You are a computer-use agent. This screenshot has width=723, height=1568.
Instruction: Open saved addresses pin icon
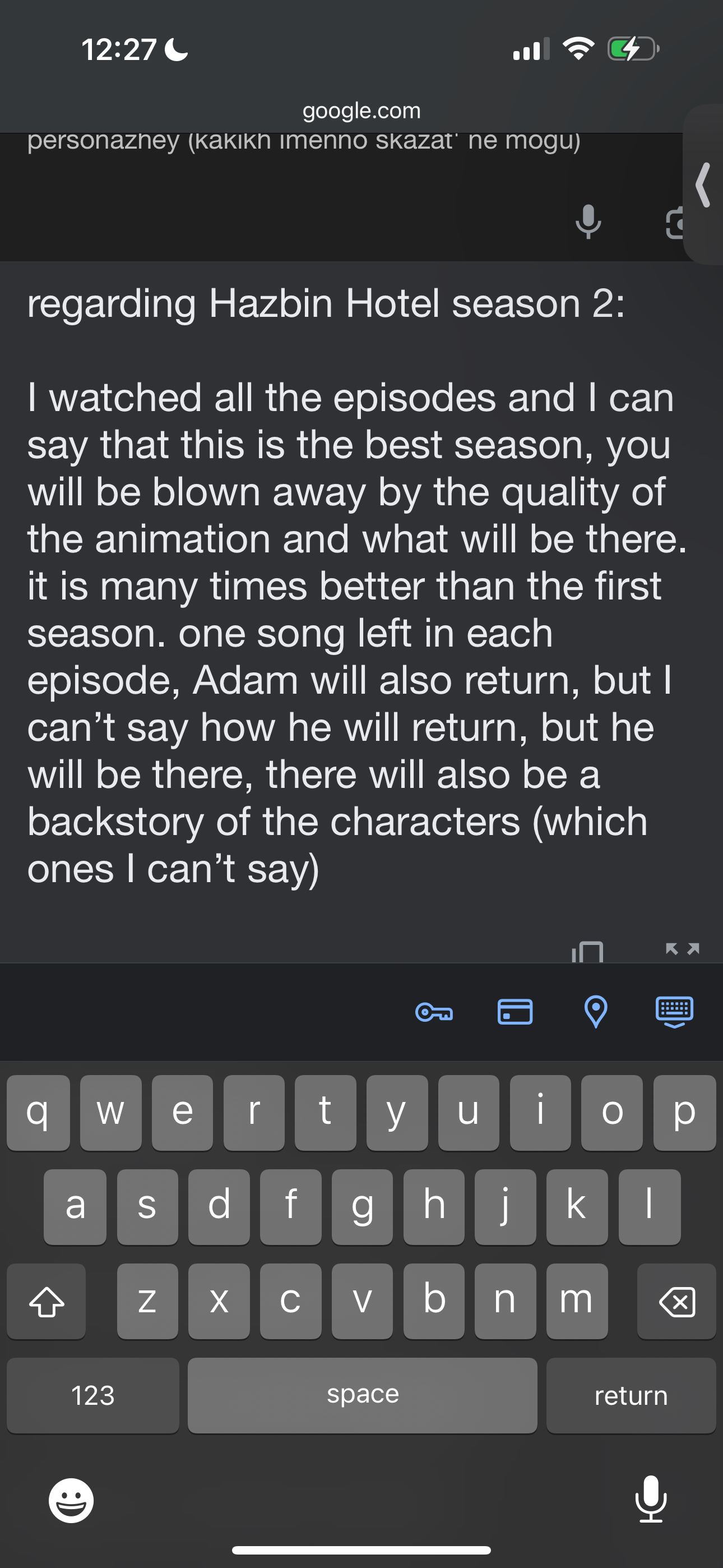595,1012
